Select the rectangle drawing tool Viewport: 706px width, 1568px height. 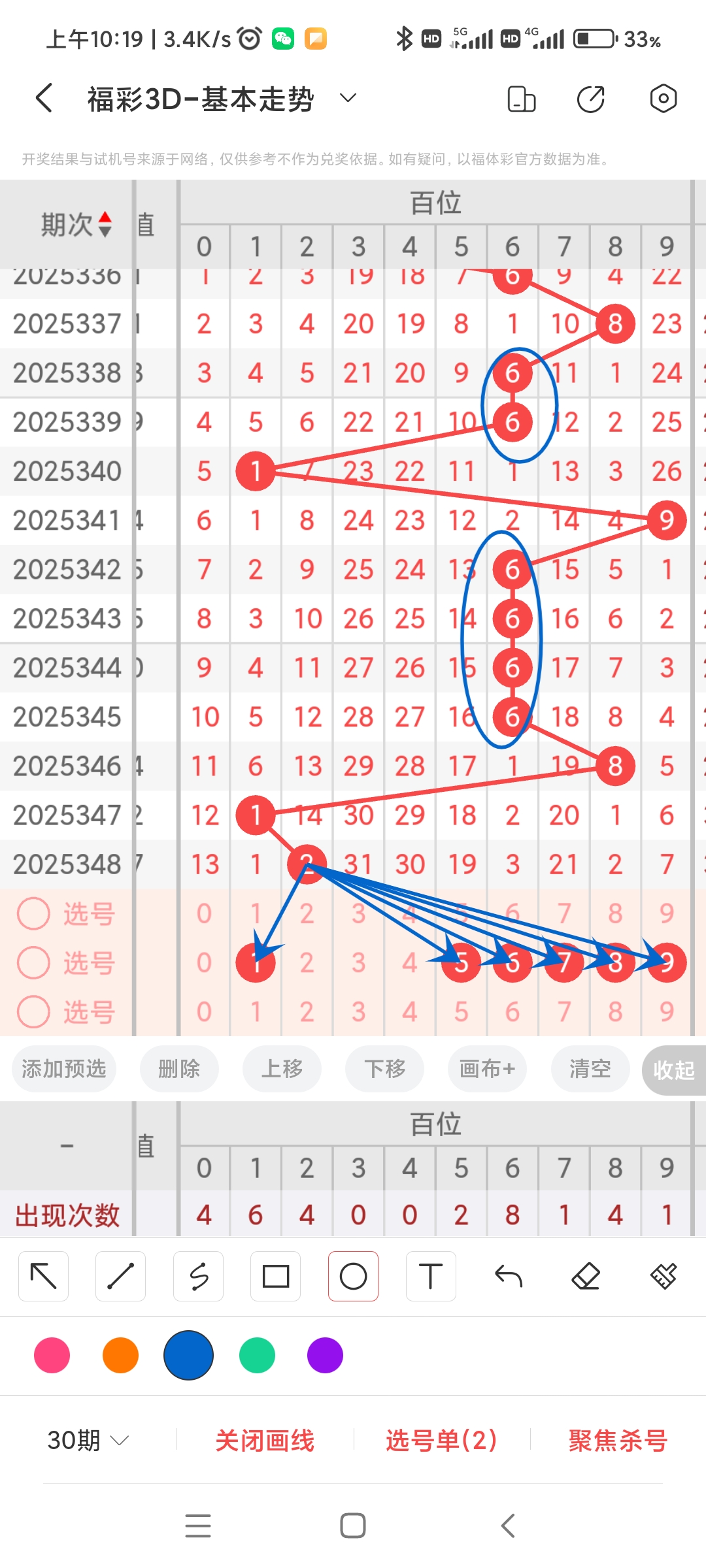point(275,1275)
